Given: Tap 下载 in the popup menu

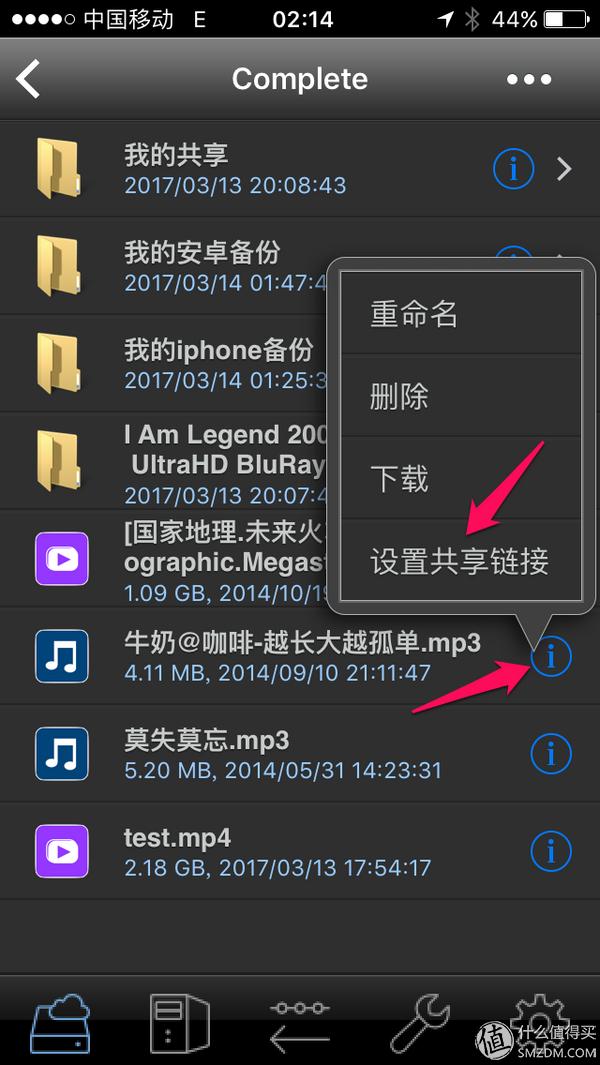Looking at the screenshot, I should (400, 479).
